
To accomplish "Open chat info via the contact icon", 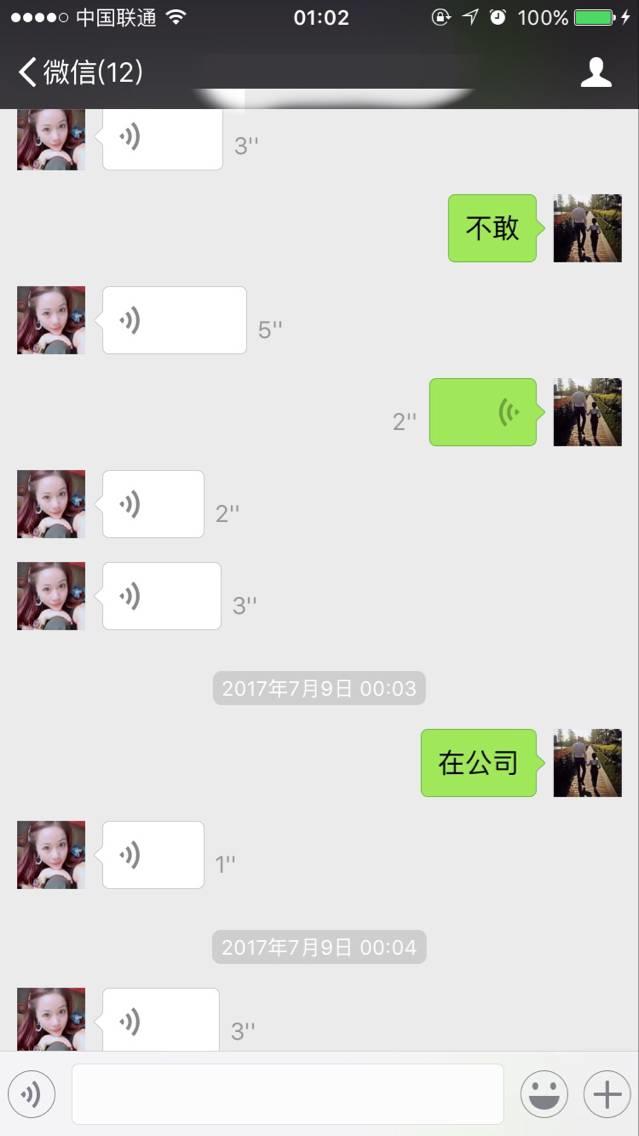I will [x=596, y=72].
